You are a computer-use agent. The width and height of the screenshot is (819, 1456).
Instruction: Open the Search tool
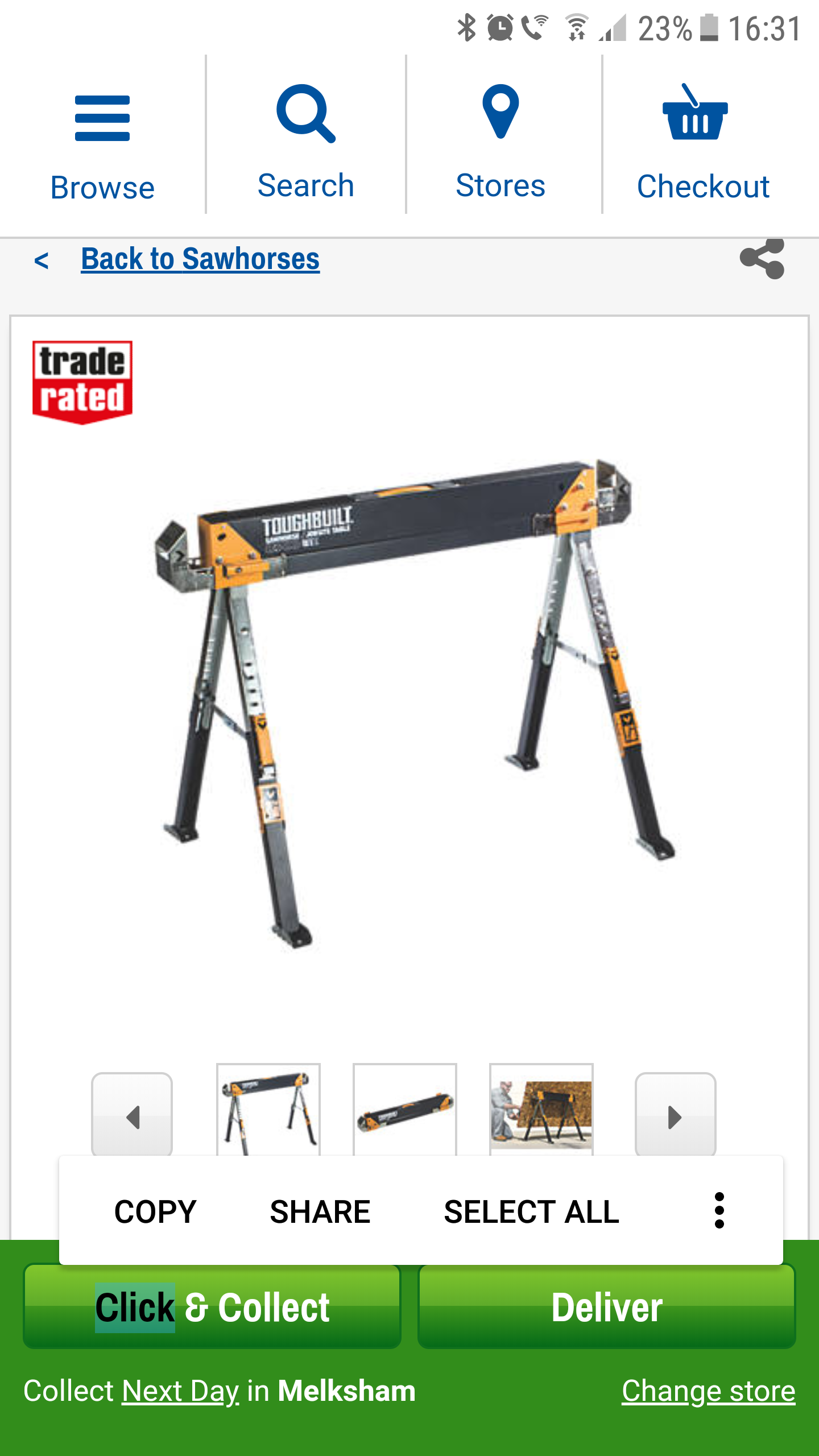tap(306, 142)
